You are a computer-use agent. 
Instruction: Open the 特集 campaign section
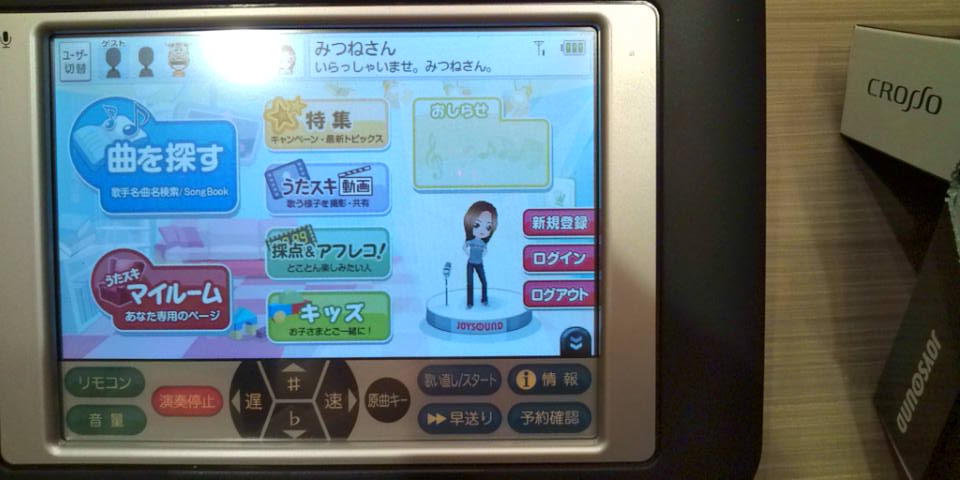[x=328, y=124]
